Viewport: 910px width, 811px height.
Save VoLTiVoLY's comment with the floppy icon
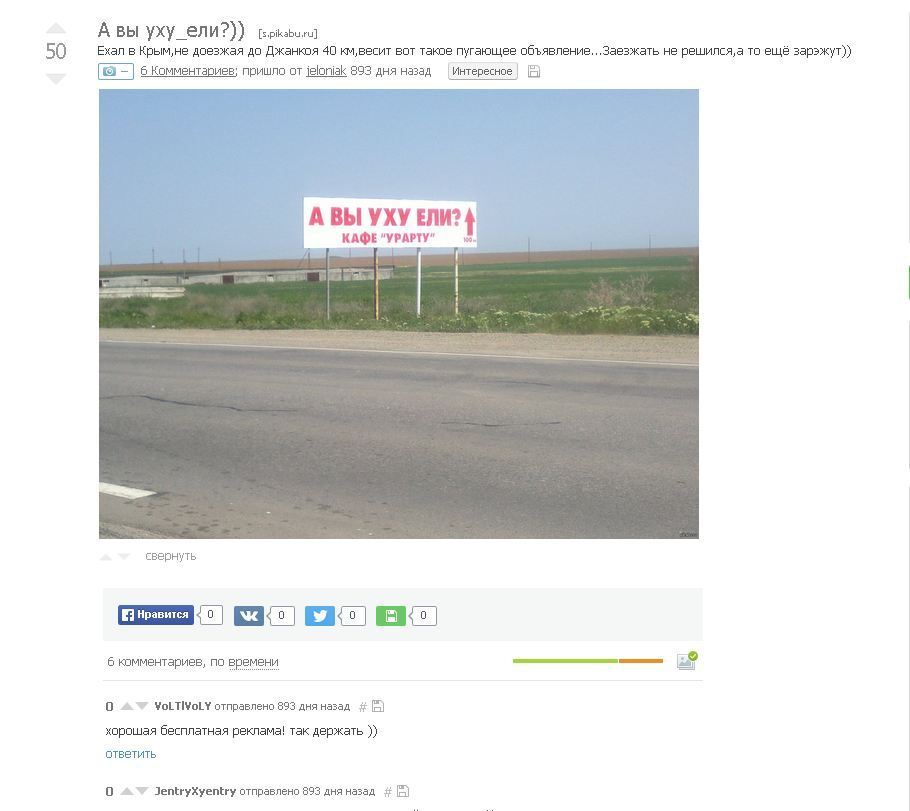[x=378, y=706]
